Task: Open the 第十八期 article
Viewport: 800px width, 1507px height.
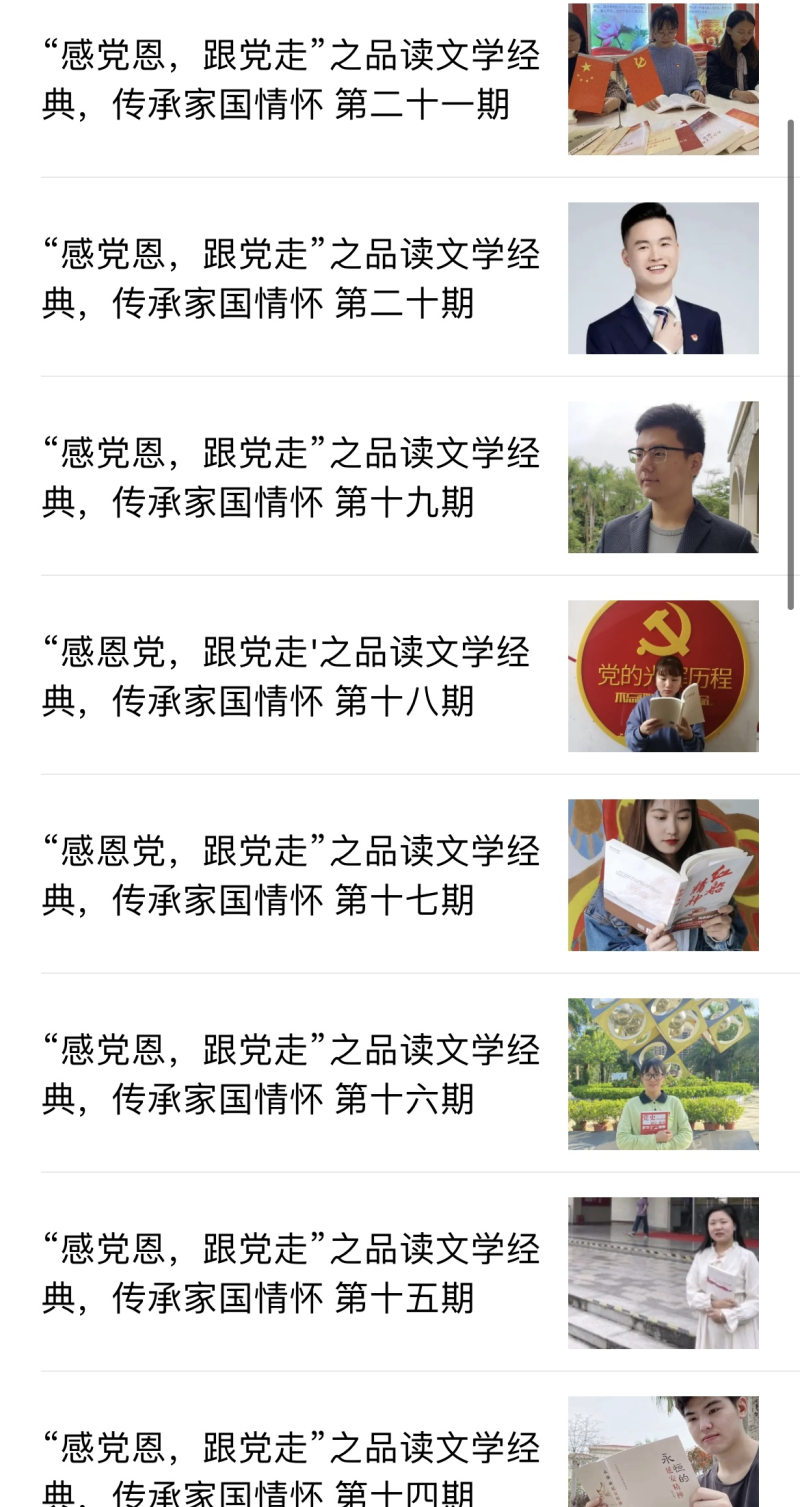Action: coord(290,676)
